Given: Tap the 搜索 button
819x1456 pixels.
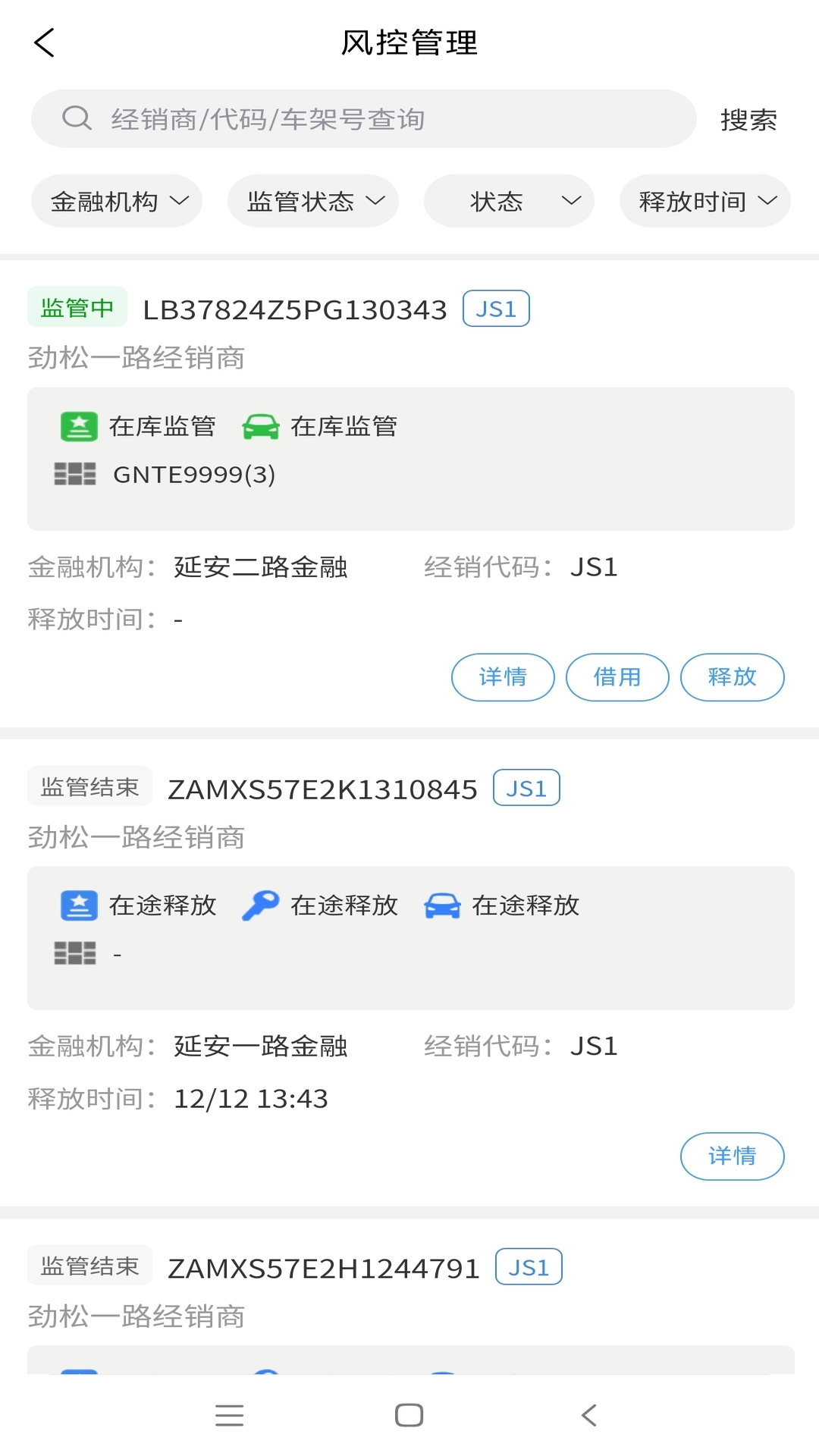Looking at the screenshot, I should (748, 120).
